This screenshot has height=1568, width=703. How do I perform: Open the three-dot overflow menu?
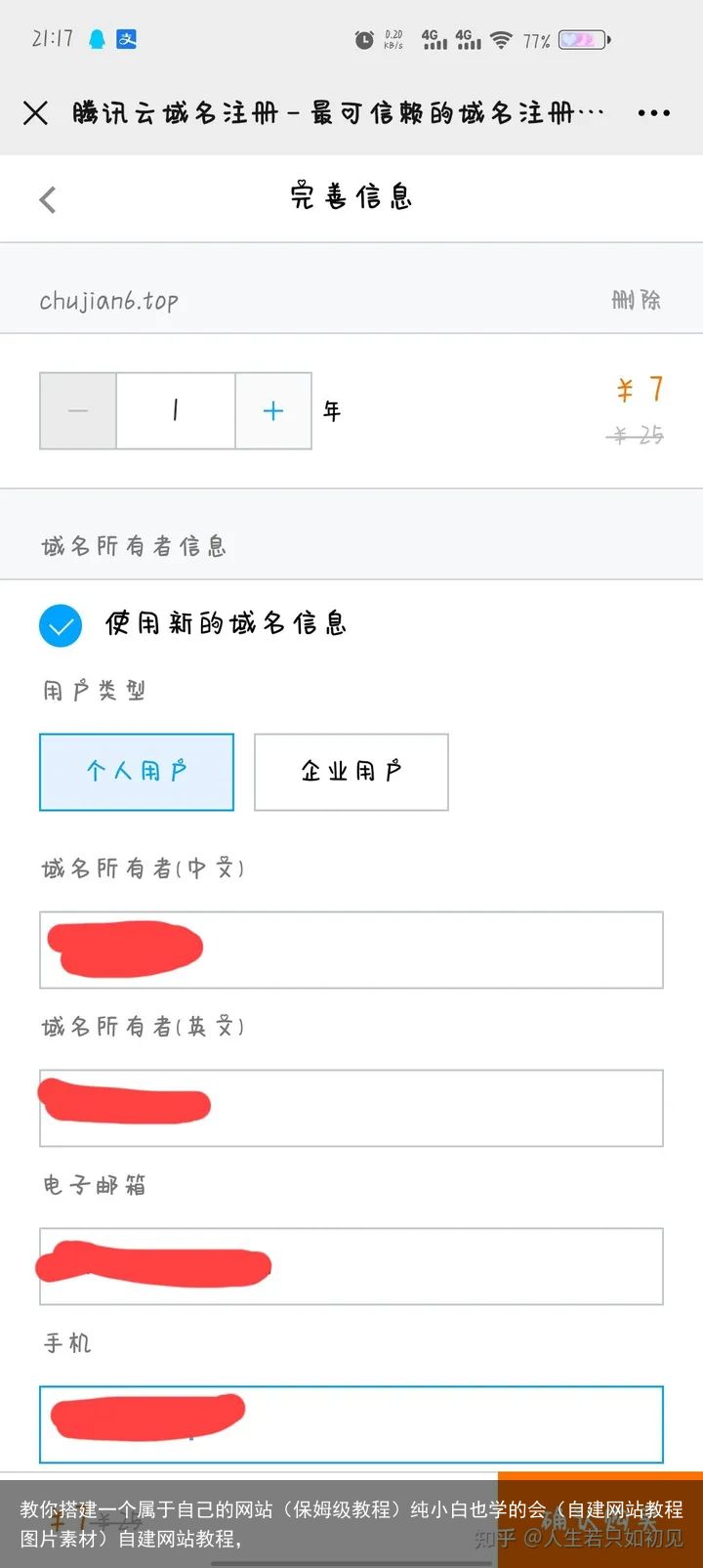click(x=653, y=113)
